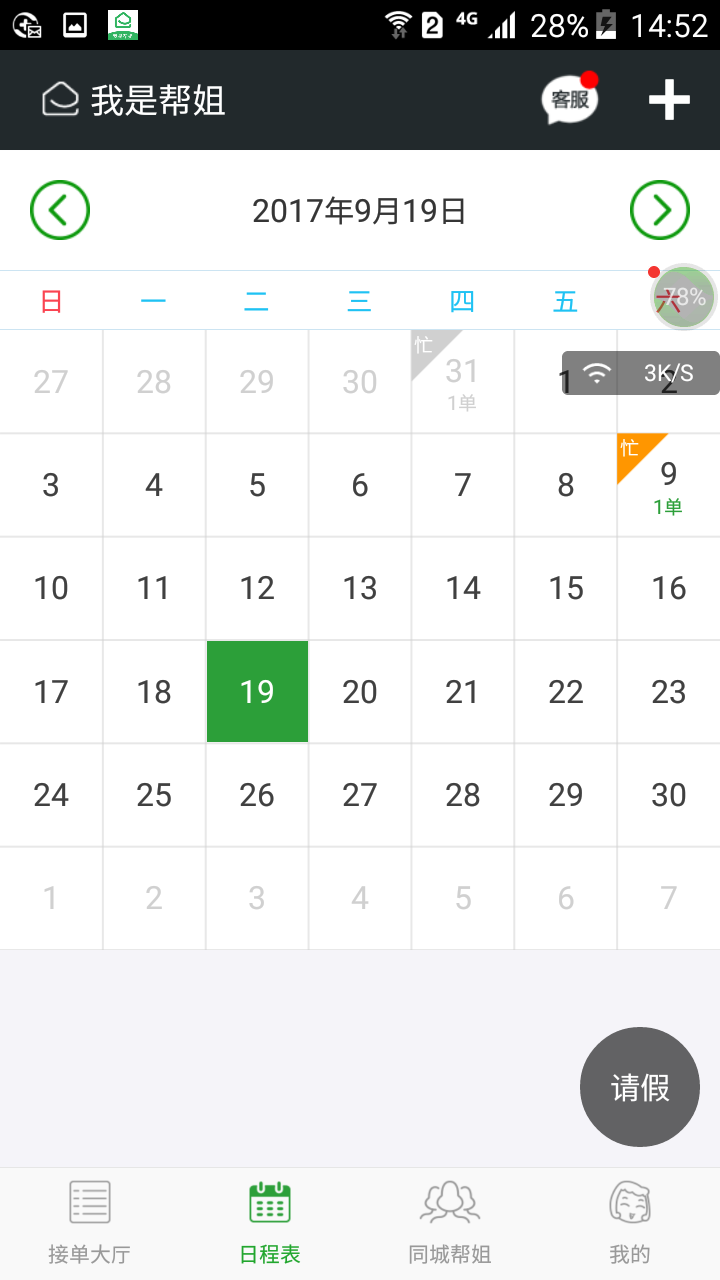720x1280 pixels.
Task: Go to the next day arrow
Action: tap(660, 210)
